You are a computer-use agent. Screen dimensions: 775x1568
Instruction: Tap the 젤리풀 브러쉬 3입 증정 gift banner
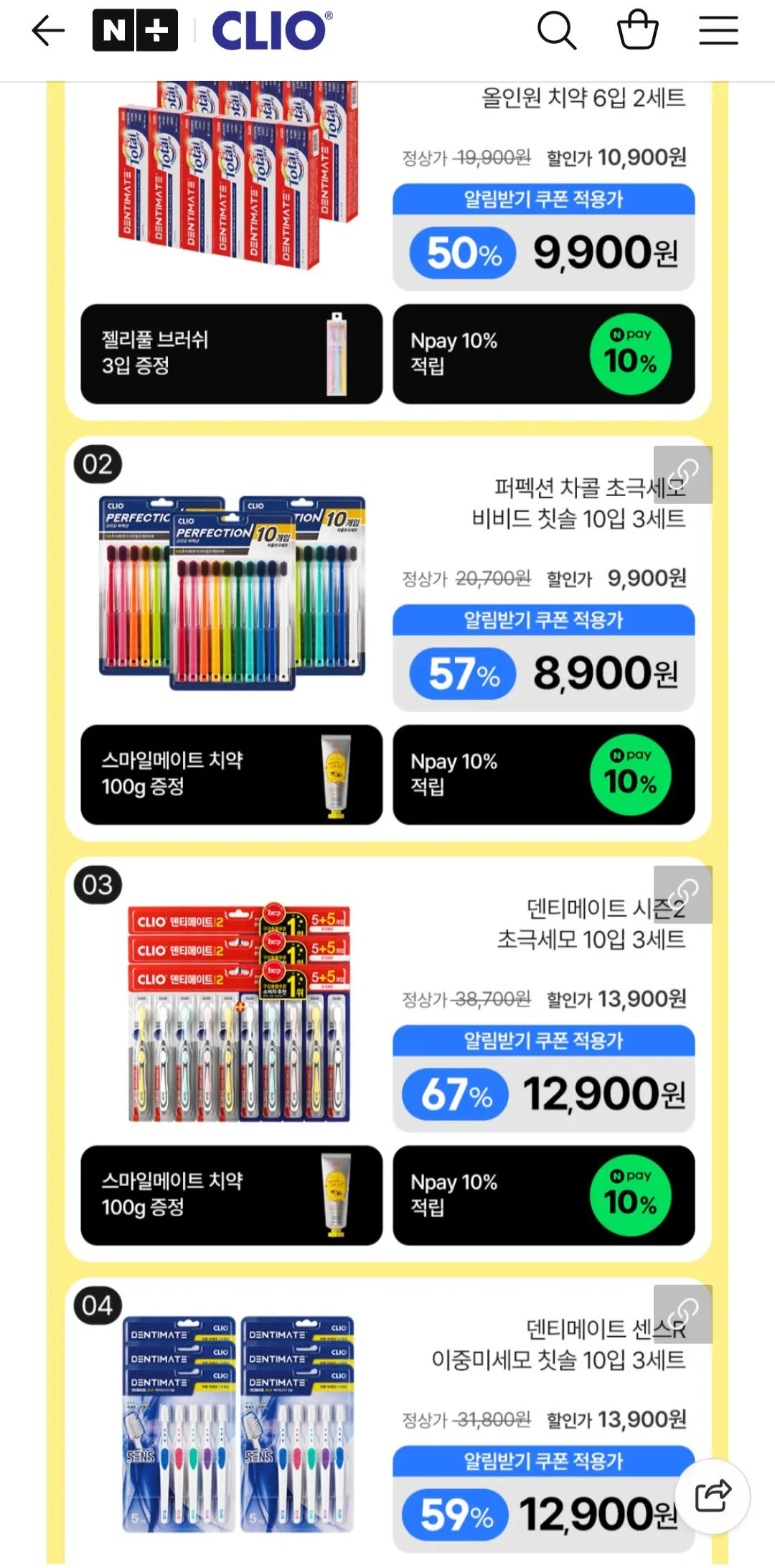tap(231, 353)
